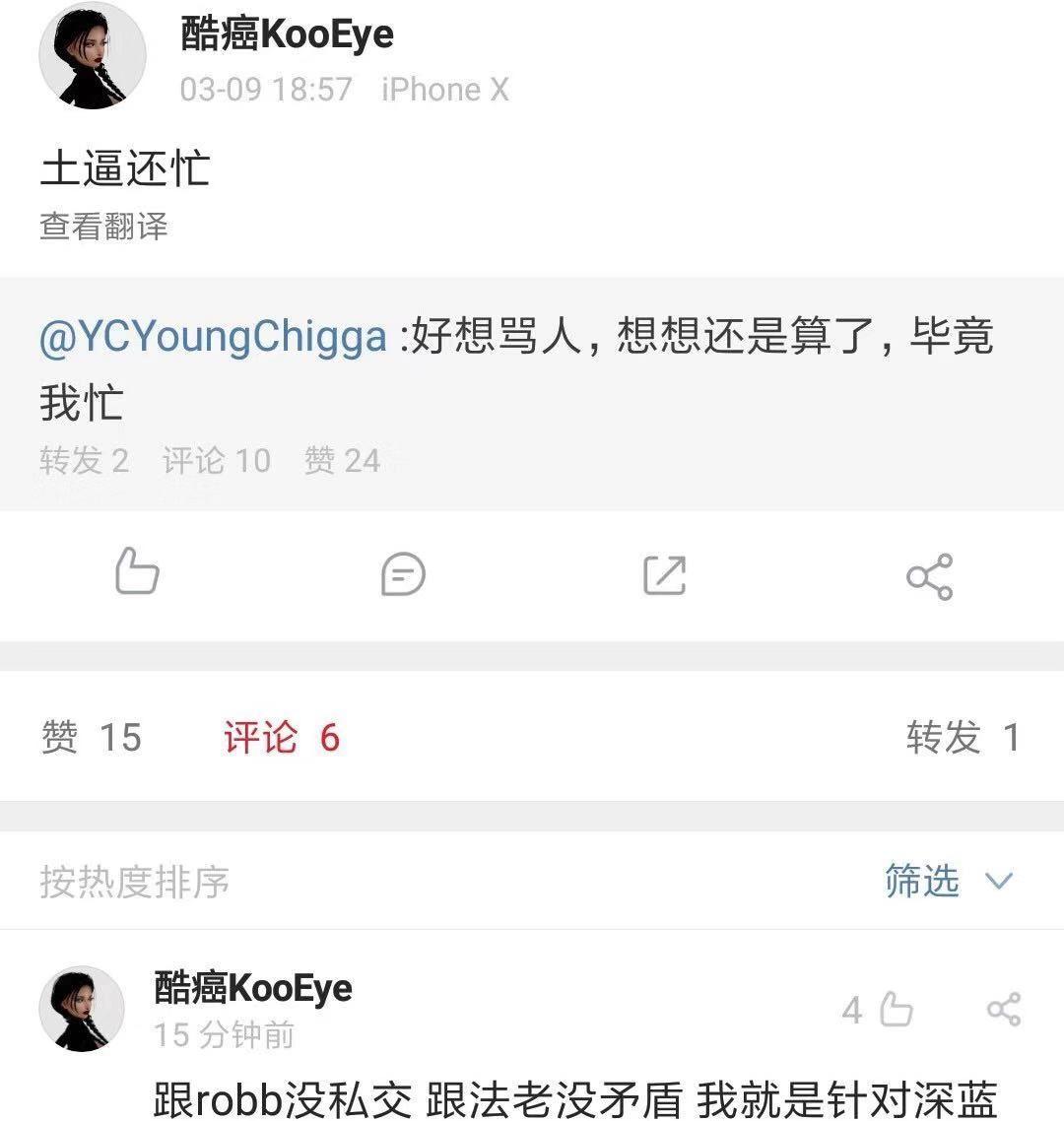
Task: Tap the iPhone X device source label
Action: 445,89
